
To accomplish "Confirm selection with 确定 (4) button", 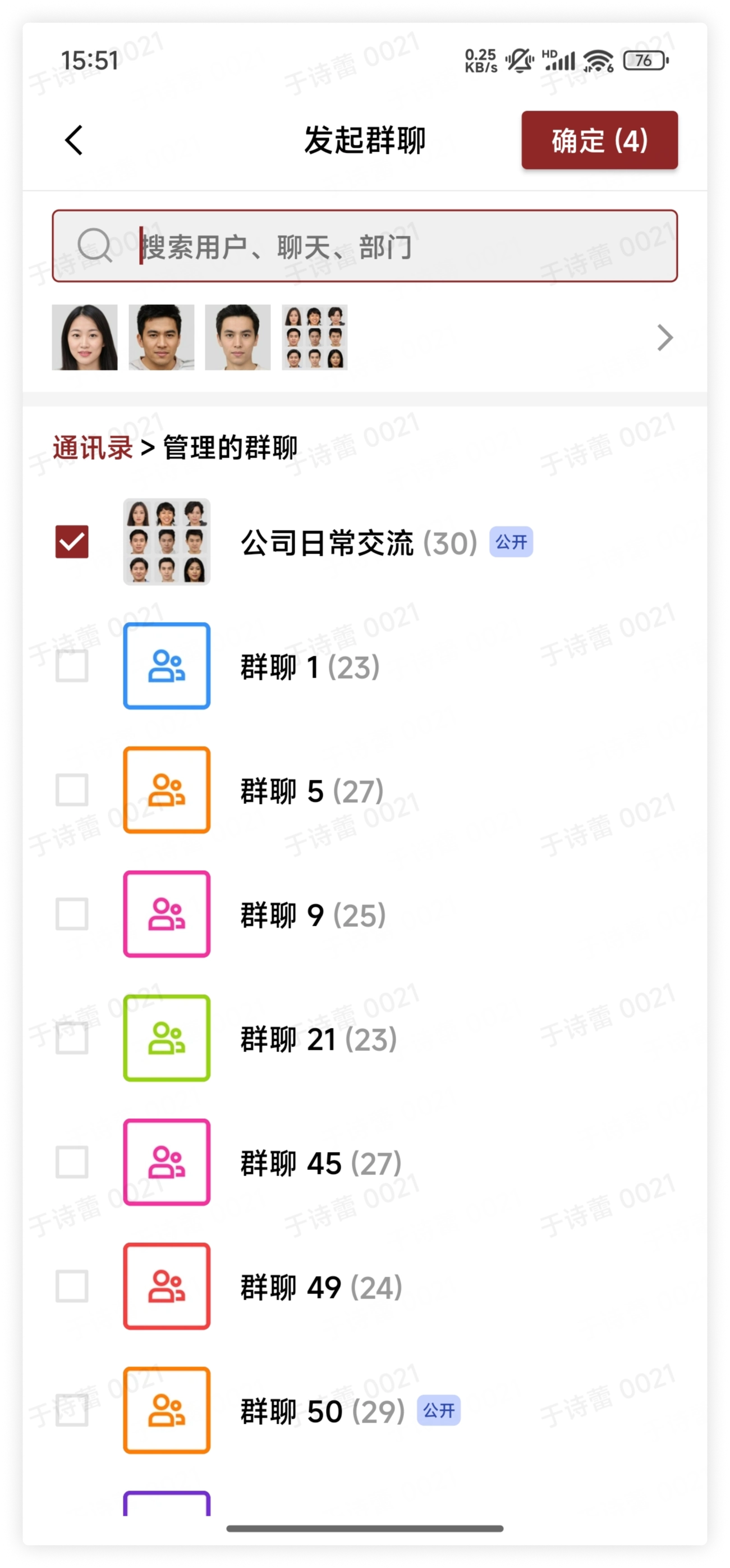I will click(x=599, y=140).
